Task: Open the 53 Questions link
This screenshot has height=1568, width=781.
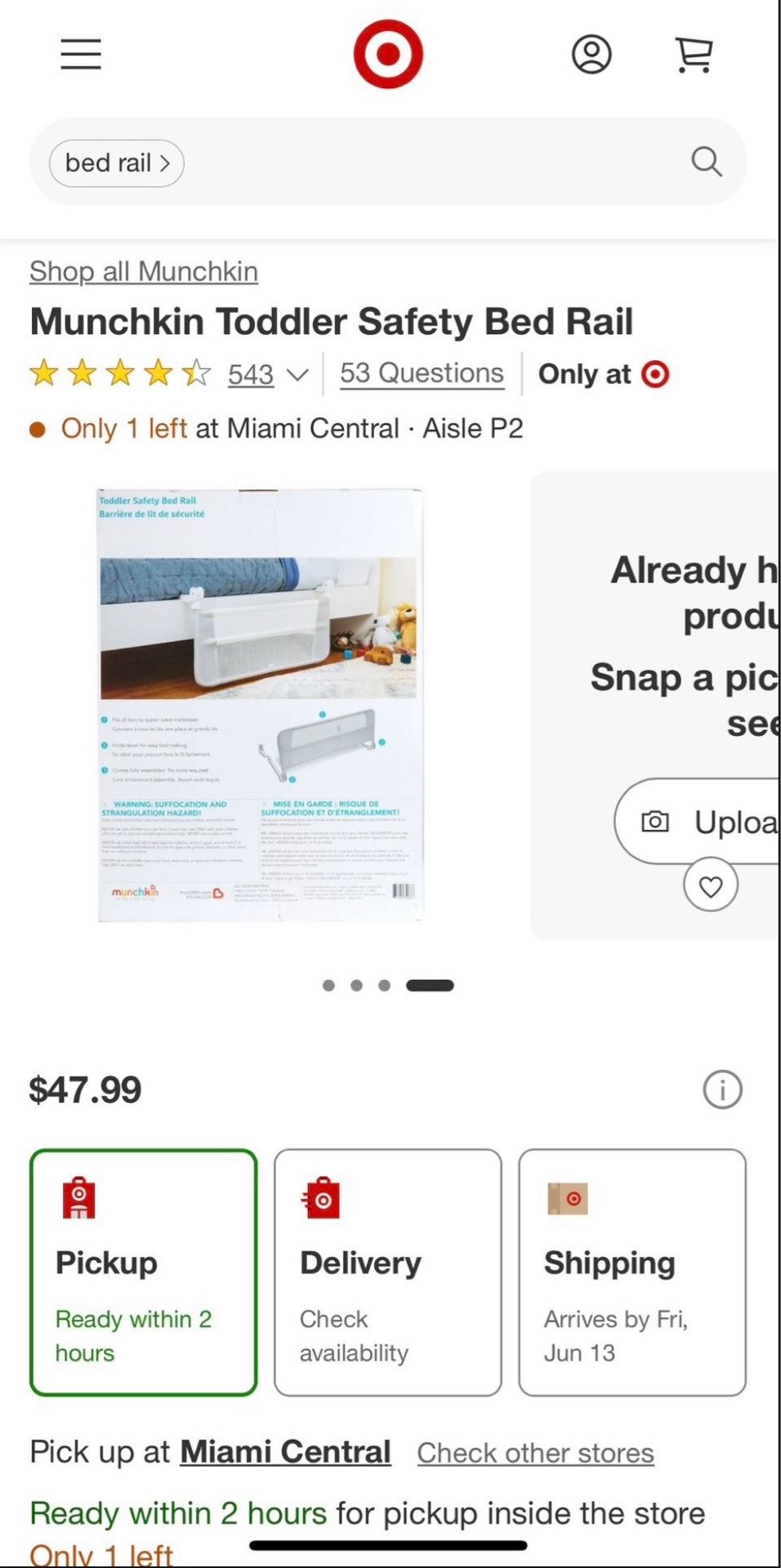Action: (x=422, y=373)
